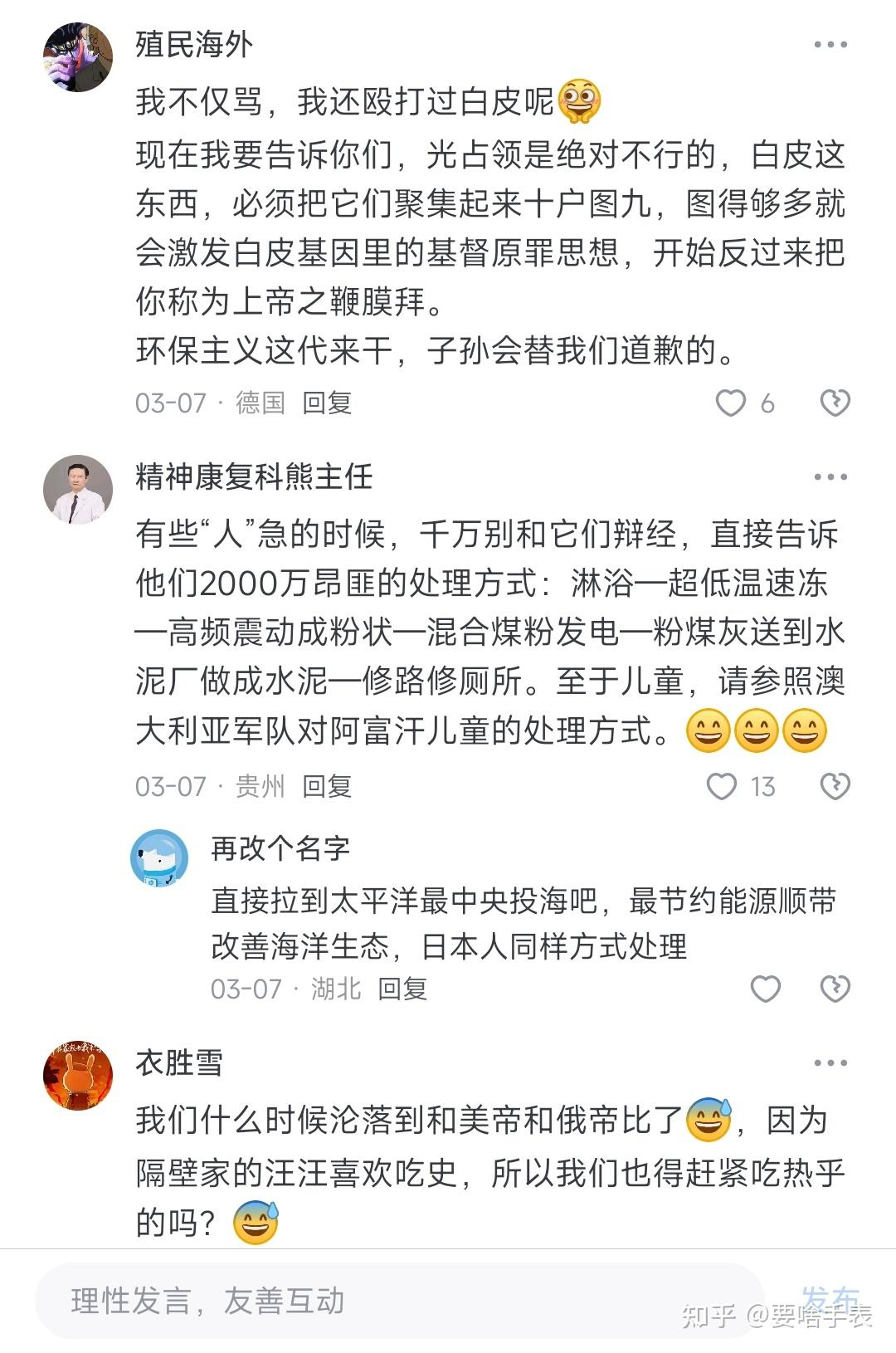The height and width of the screenshot is (1353, 896).
Task: Open 殖民海外's profile avatar
Action: (x=78, y=57)
